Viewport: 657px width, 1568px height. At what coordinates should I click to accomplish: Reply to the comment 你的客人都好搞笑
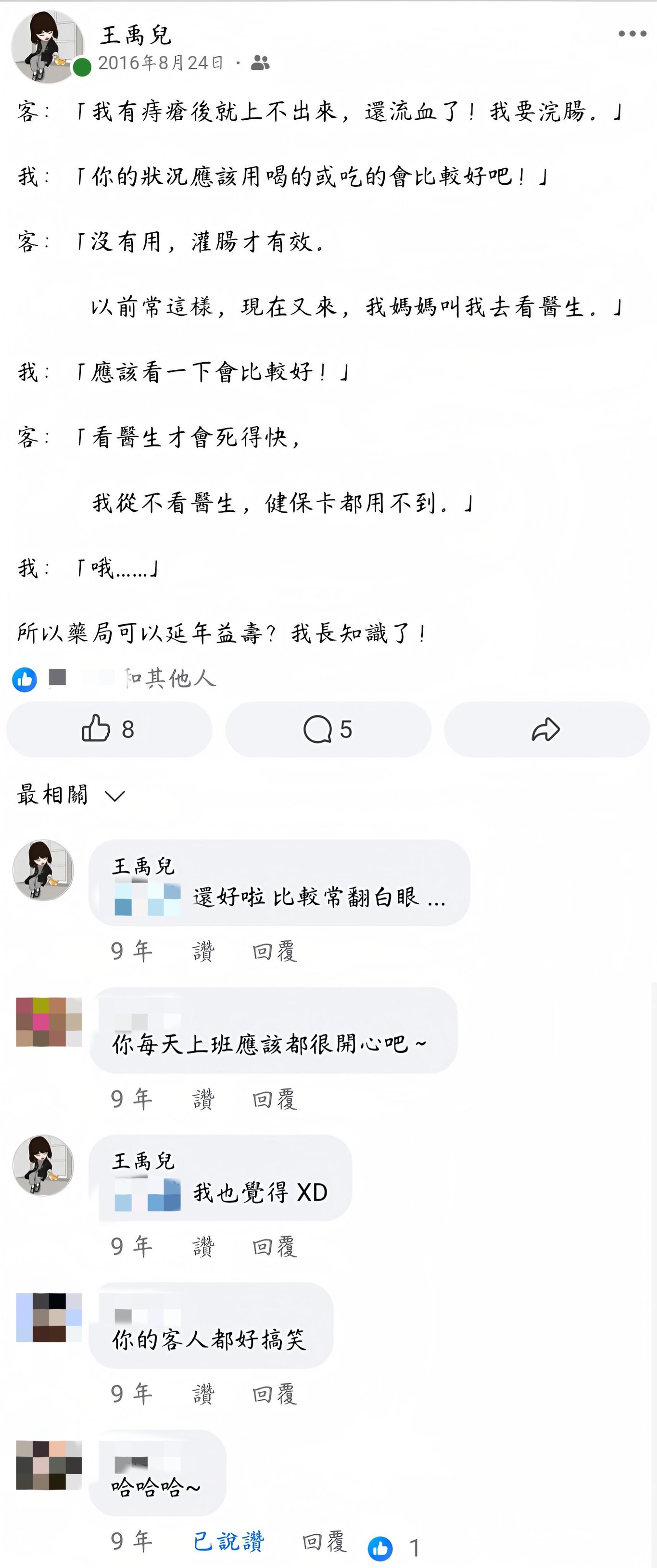pyautogui.click(x=275, y=1394)
